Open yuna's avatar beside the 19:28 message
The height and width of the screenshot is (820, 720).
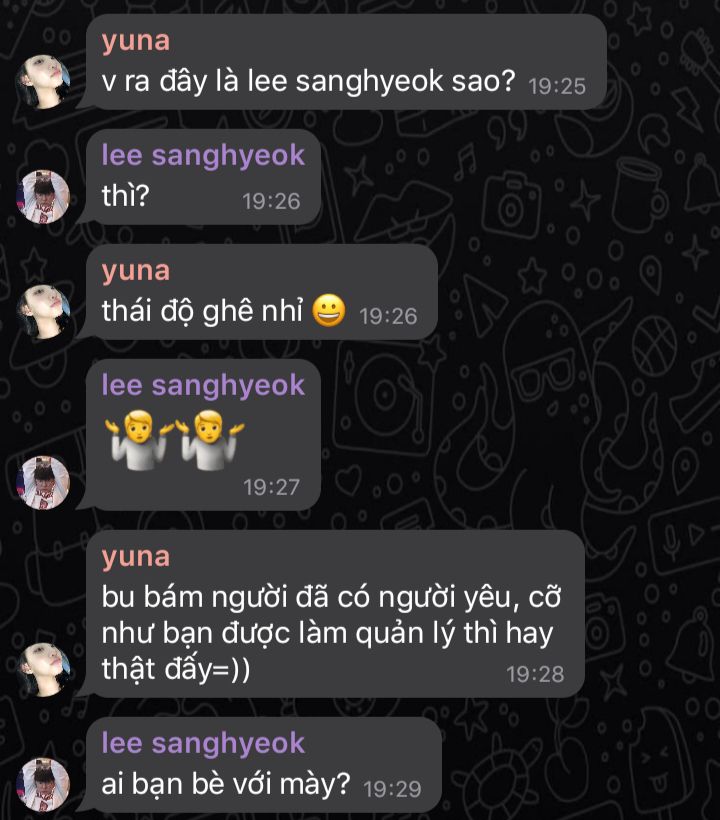(x=45, y=669)
